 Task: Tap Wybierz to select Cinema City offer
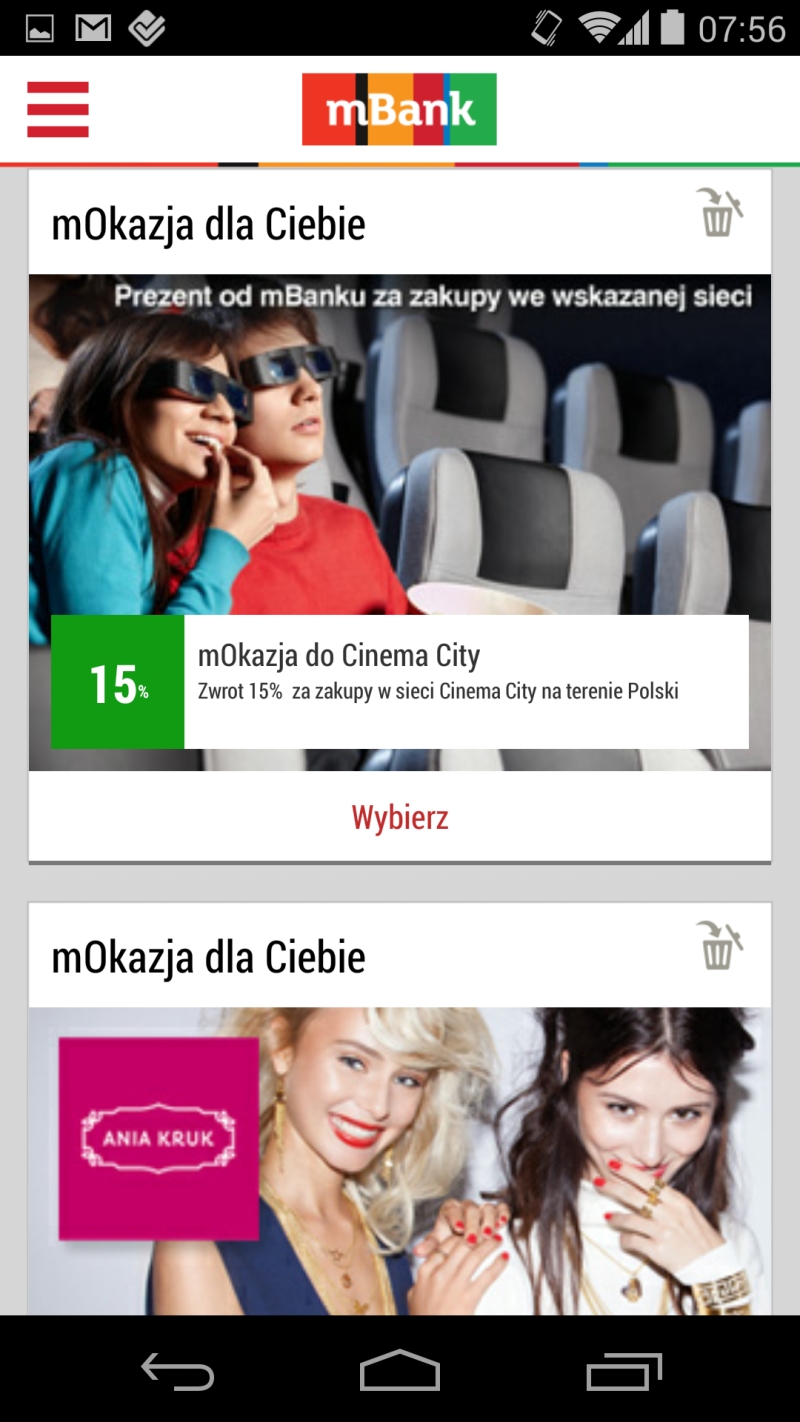tap(400, 817)
